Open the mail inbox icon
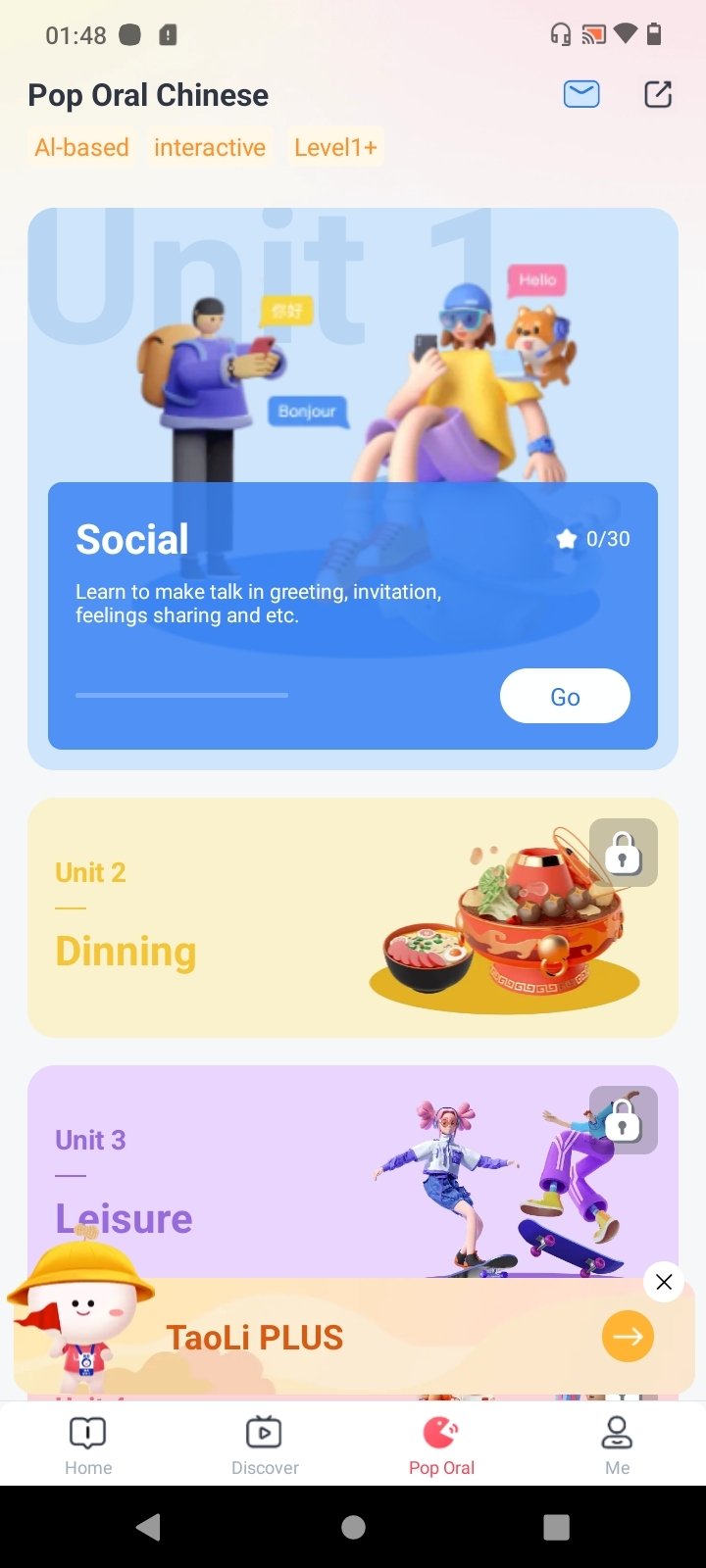Image resolution: width=706 pixels, height=1568 pixels. click(581, 94)
